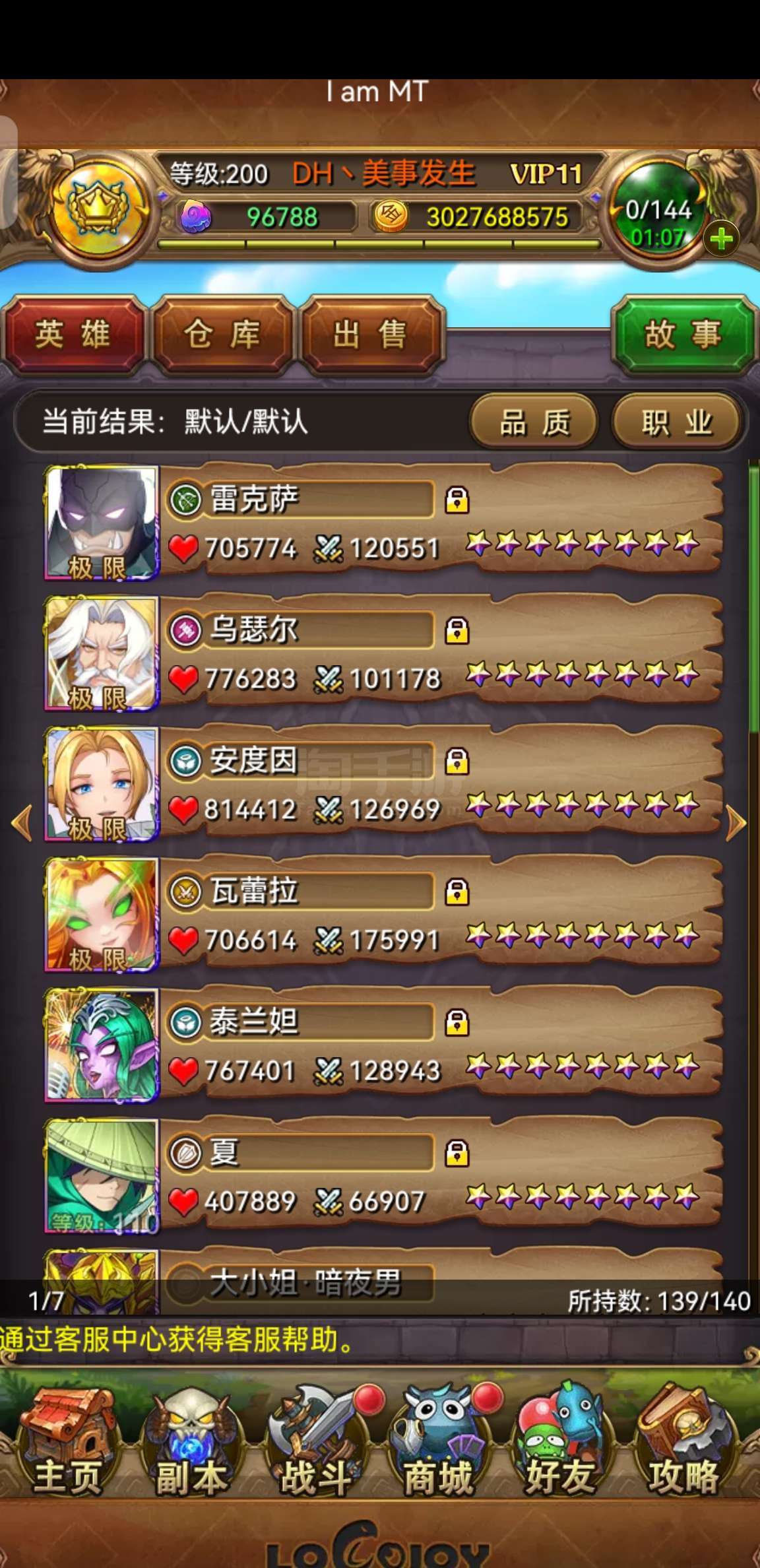Filter heroes by 职业

click(677, 422)
